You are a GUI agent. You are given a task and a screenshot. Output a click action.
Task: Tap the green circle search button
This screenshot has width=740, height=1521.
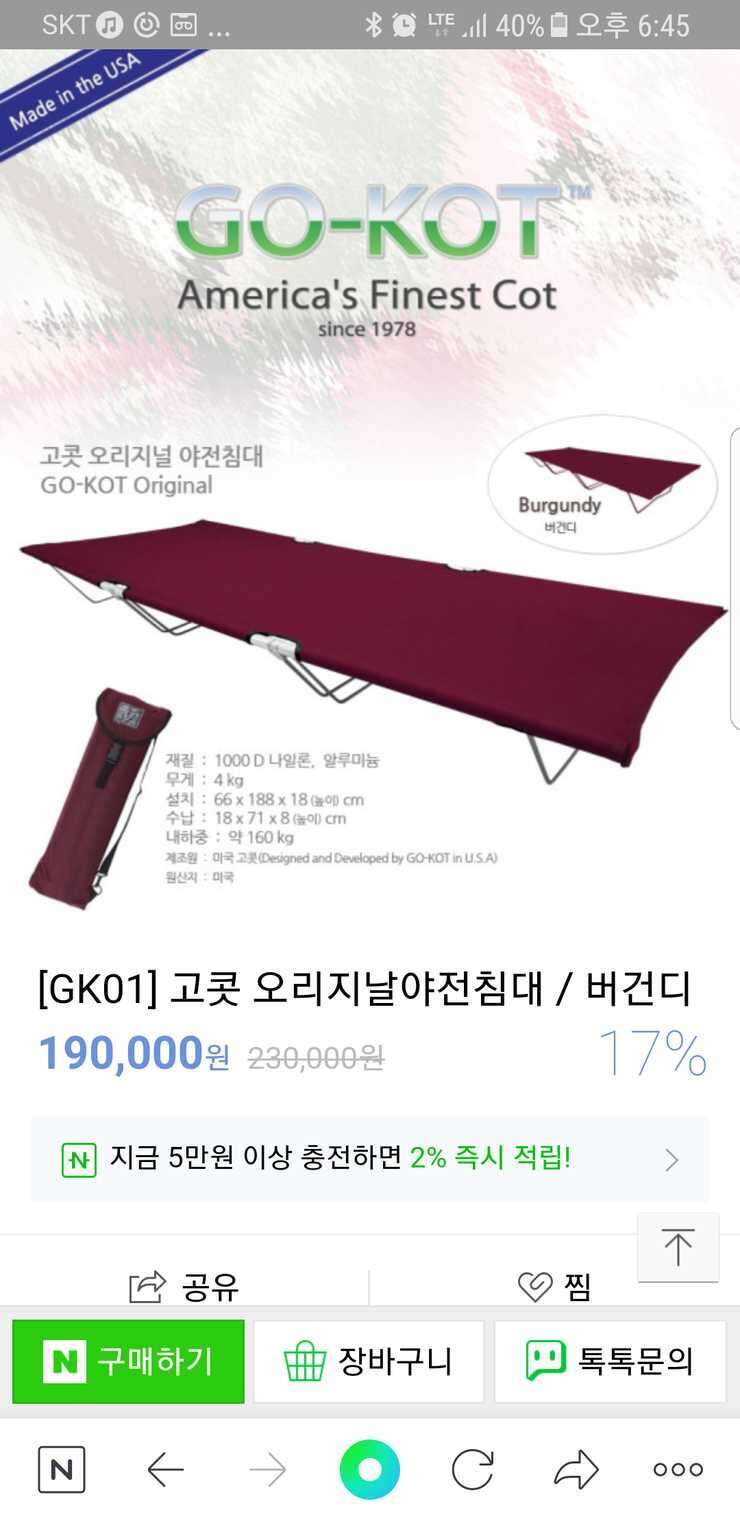369,1469
